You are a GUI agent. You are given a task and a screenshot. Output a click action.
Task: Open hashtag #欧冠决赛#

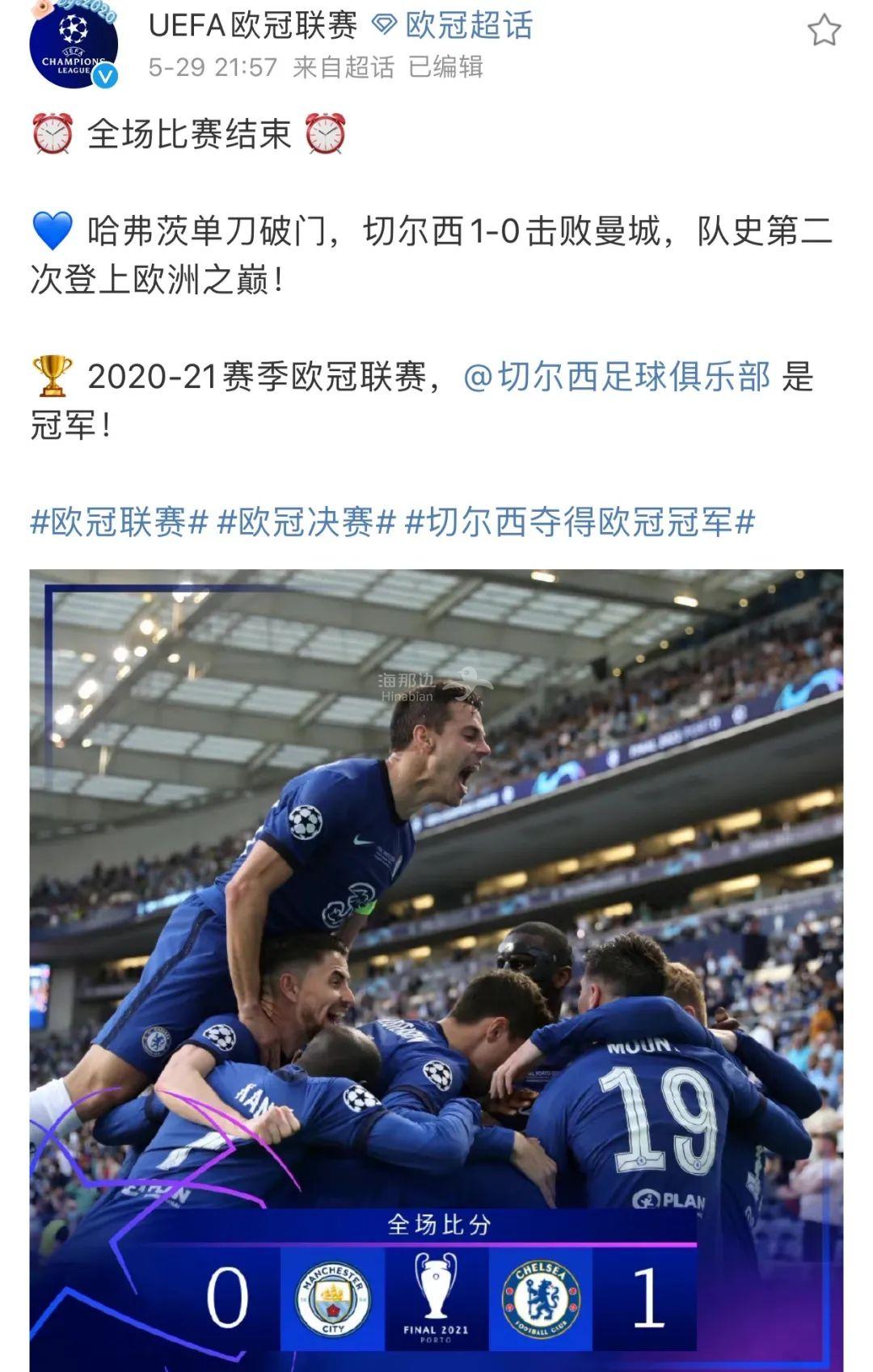307,522
